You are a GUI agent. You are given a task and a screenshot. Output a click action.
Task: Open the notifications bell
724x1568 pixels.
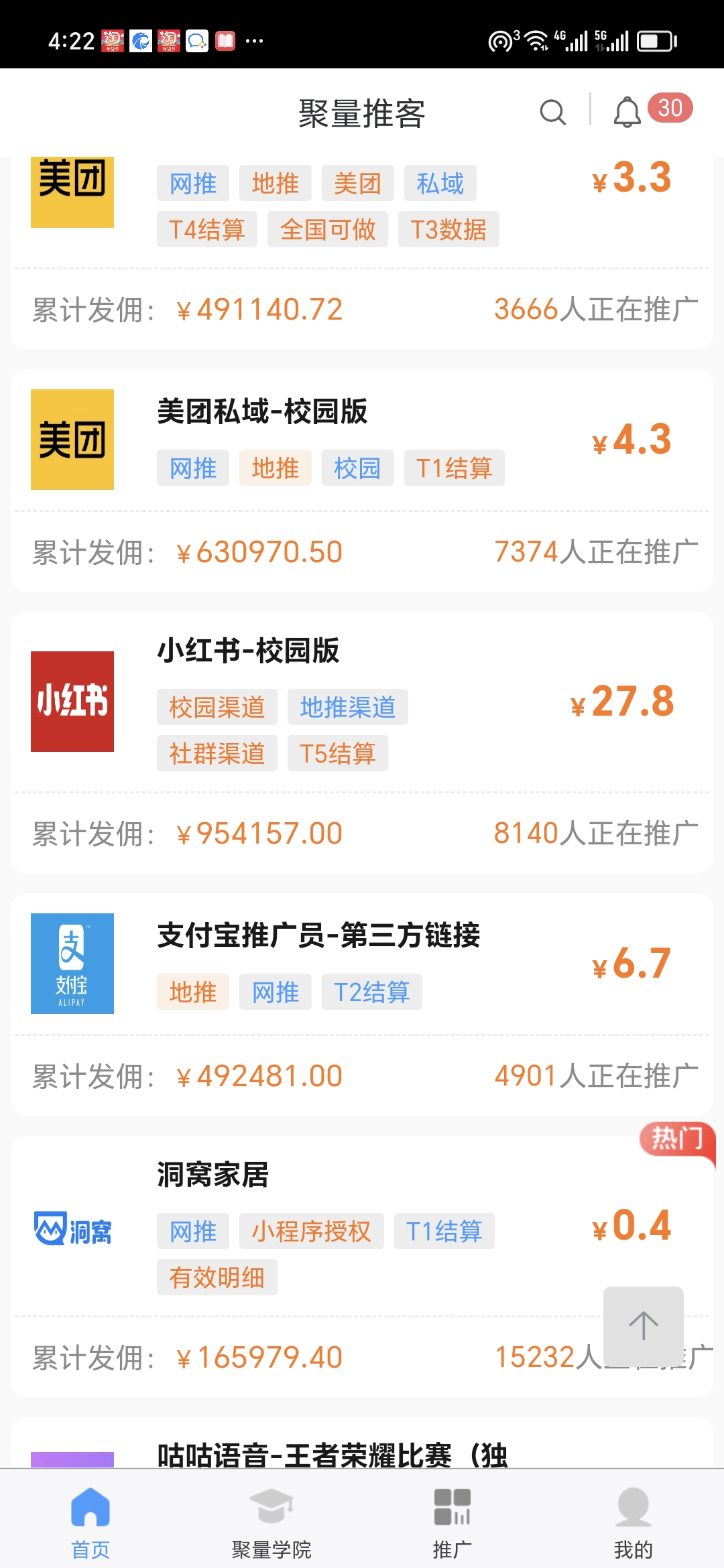point(627,113)
